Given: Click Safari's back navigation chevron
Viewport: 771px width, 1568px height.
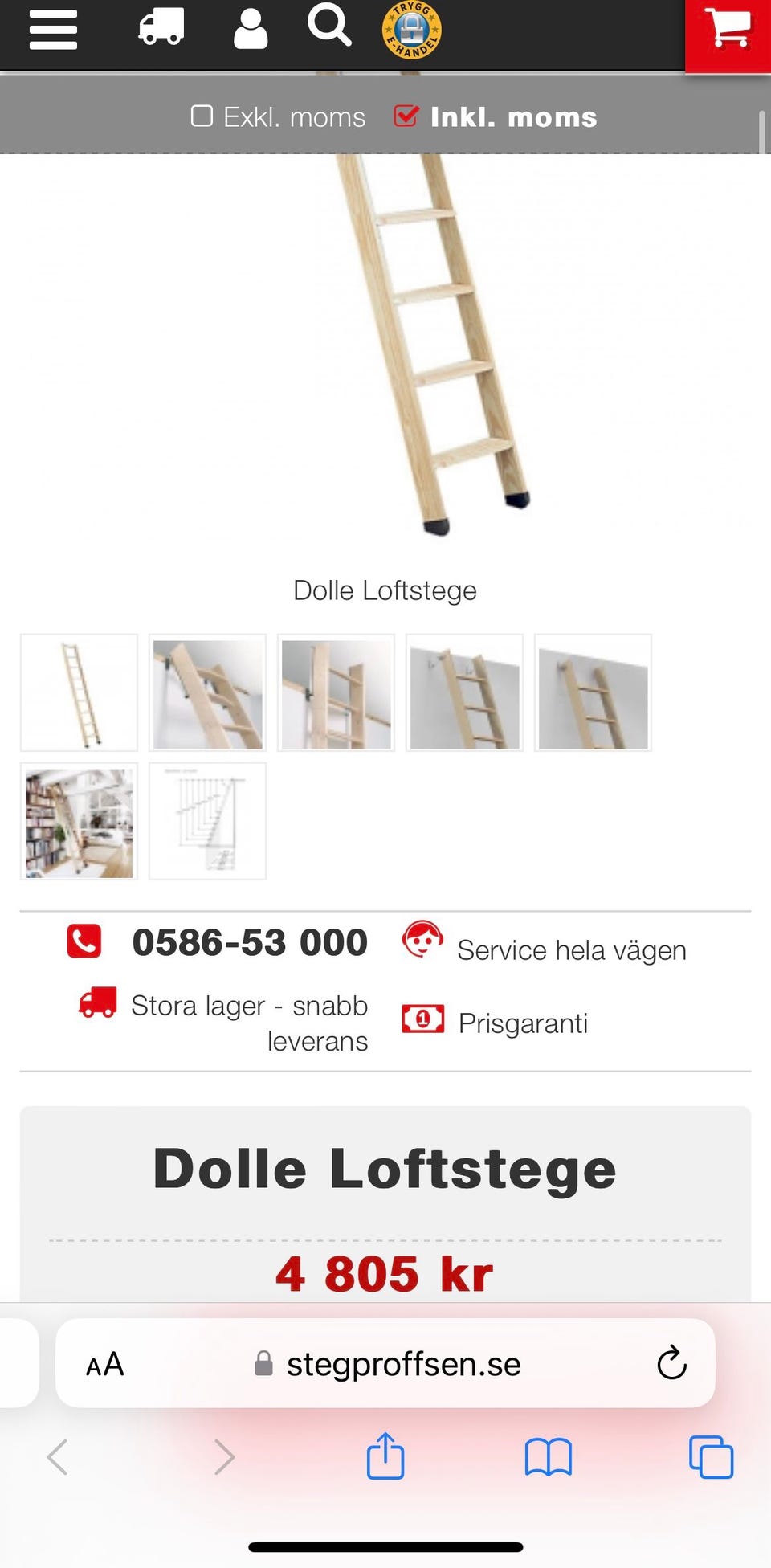Looking at the screenshot, I should (x=57, y=1456).
